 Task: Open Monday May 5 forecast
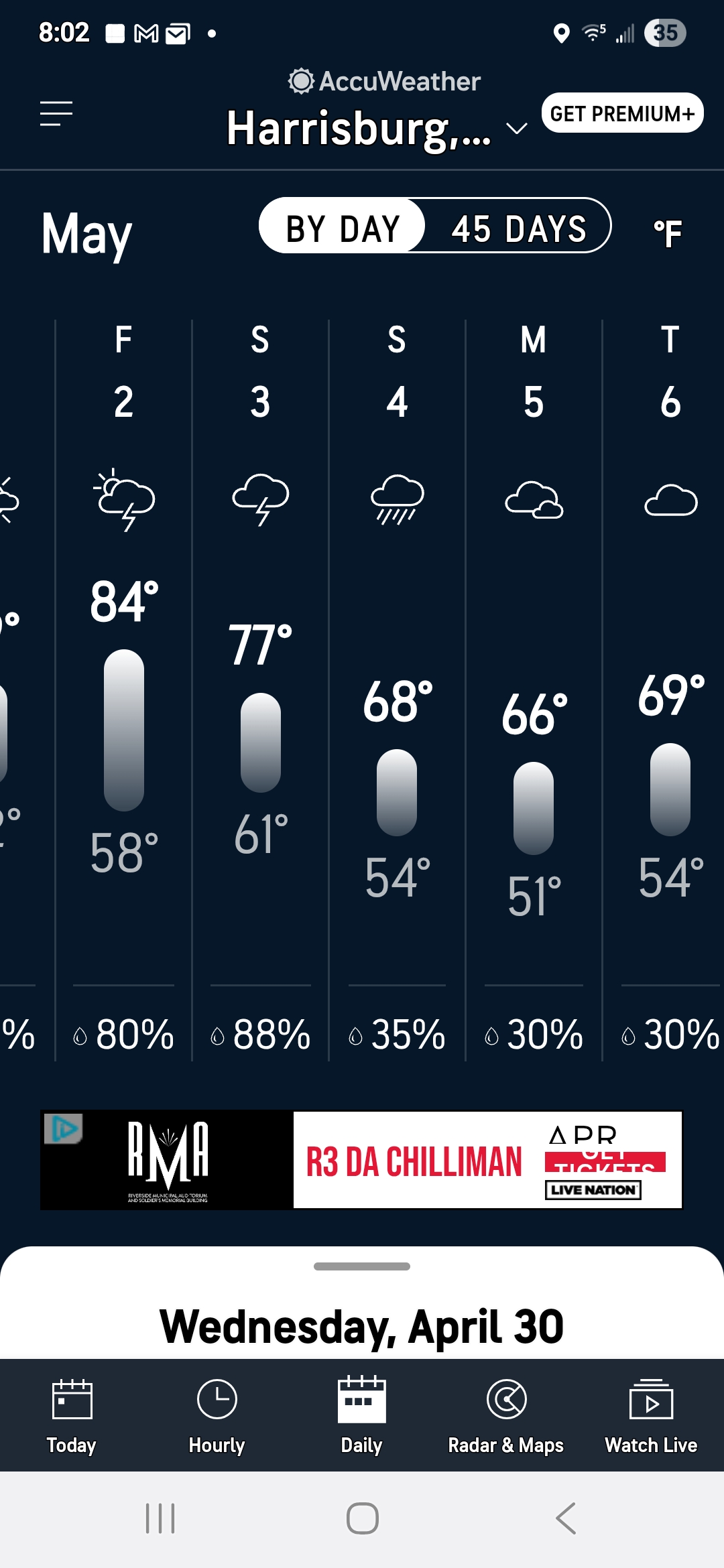534,690
